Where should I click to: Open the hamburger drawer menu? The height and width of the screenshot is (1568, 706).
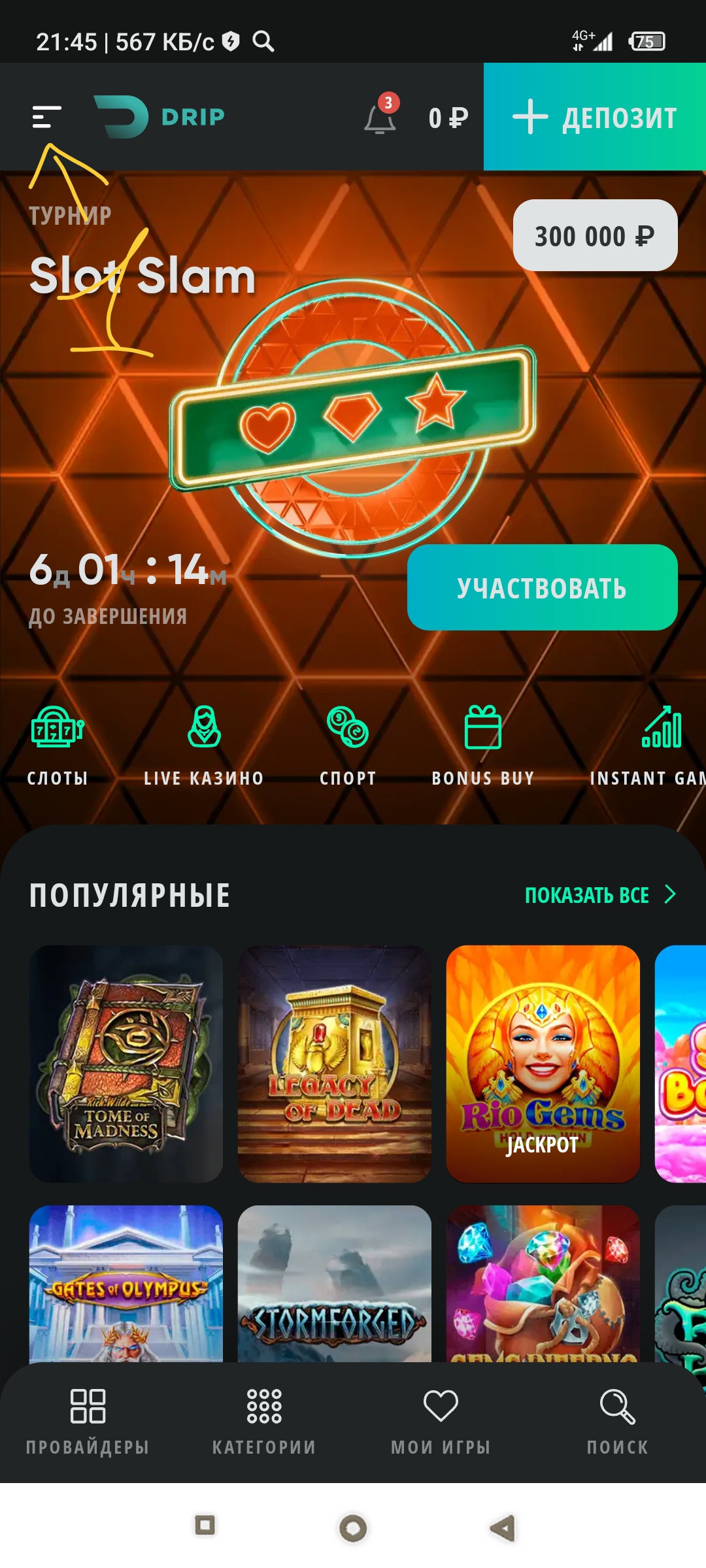[x=46, y=117]
